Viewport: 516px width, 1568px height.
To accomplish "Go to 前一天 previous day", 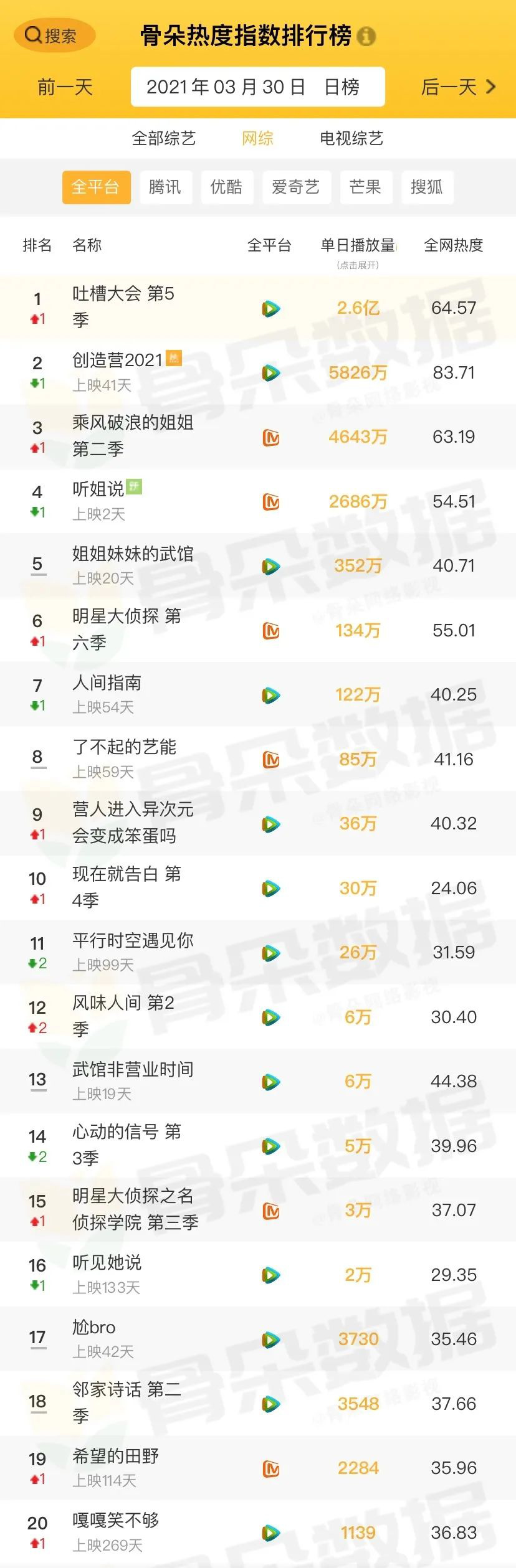I will [65, 87].
